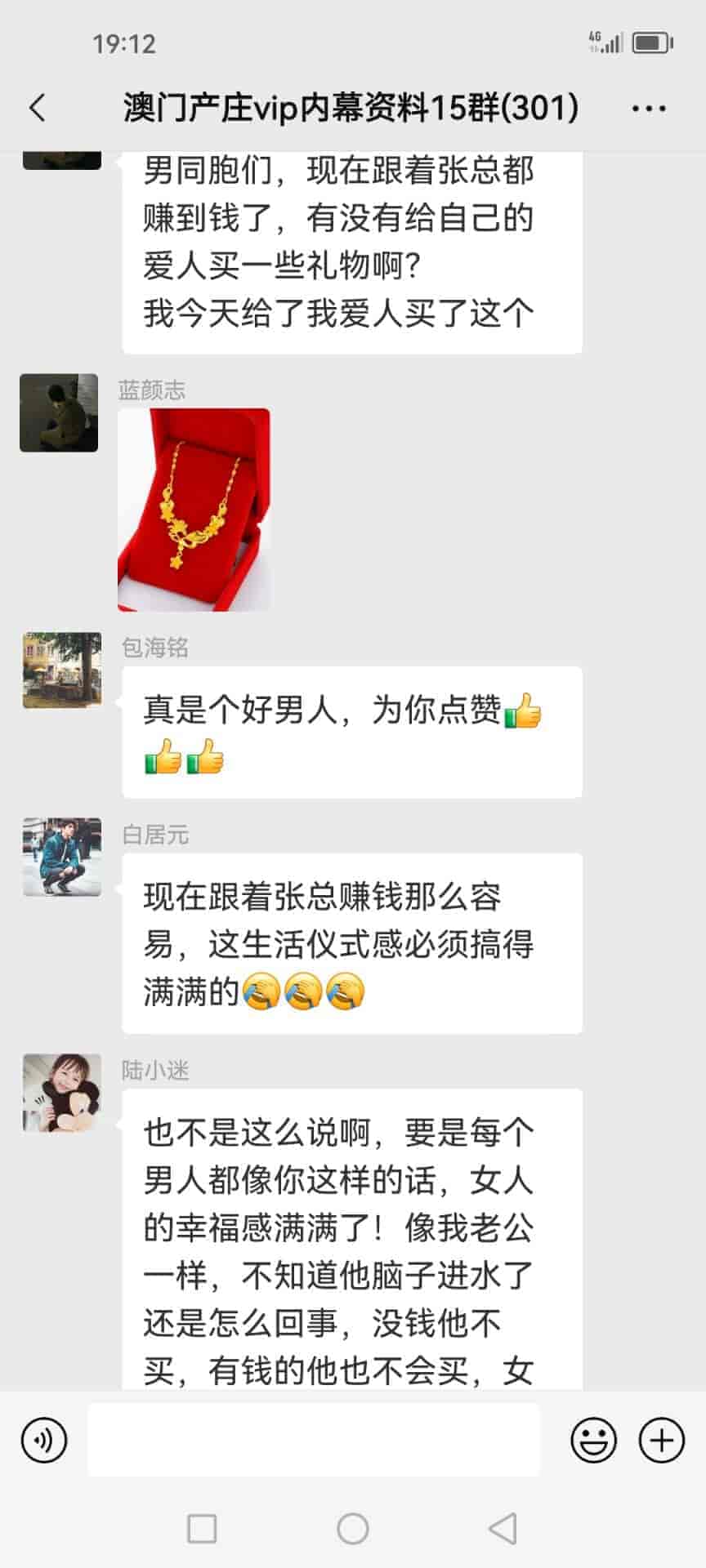Open the gold necklace photo

tap(194, 510)
